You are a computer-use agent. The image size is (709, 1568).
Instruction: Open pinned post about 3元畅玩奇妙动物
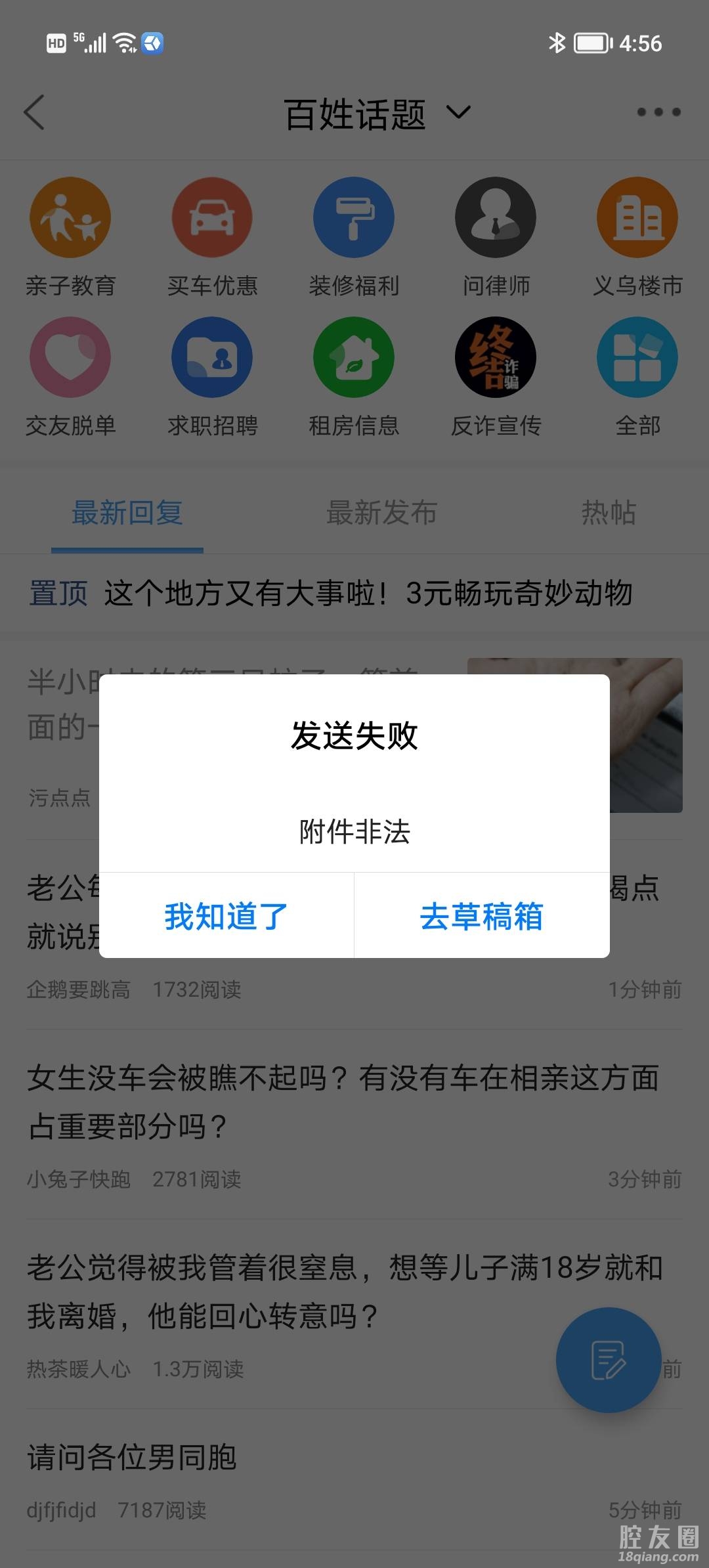[x=368, y=593]
